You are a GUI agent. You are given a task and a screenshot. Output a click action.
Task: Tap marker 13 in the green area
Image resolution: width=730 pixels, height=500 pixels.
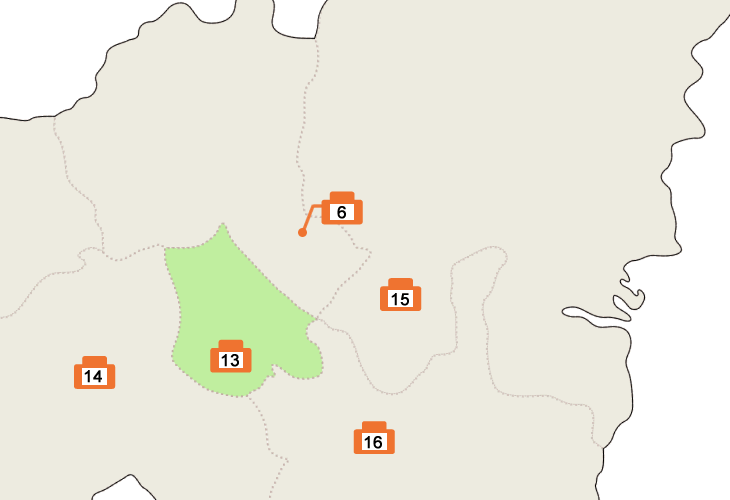230,358
